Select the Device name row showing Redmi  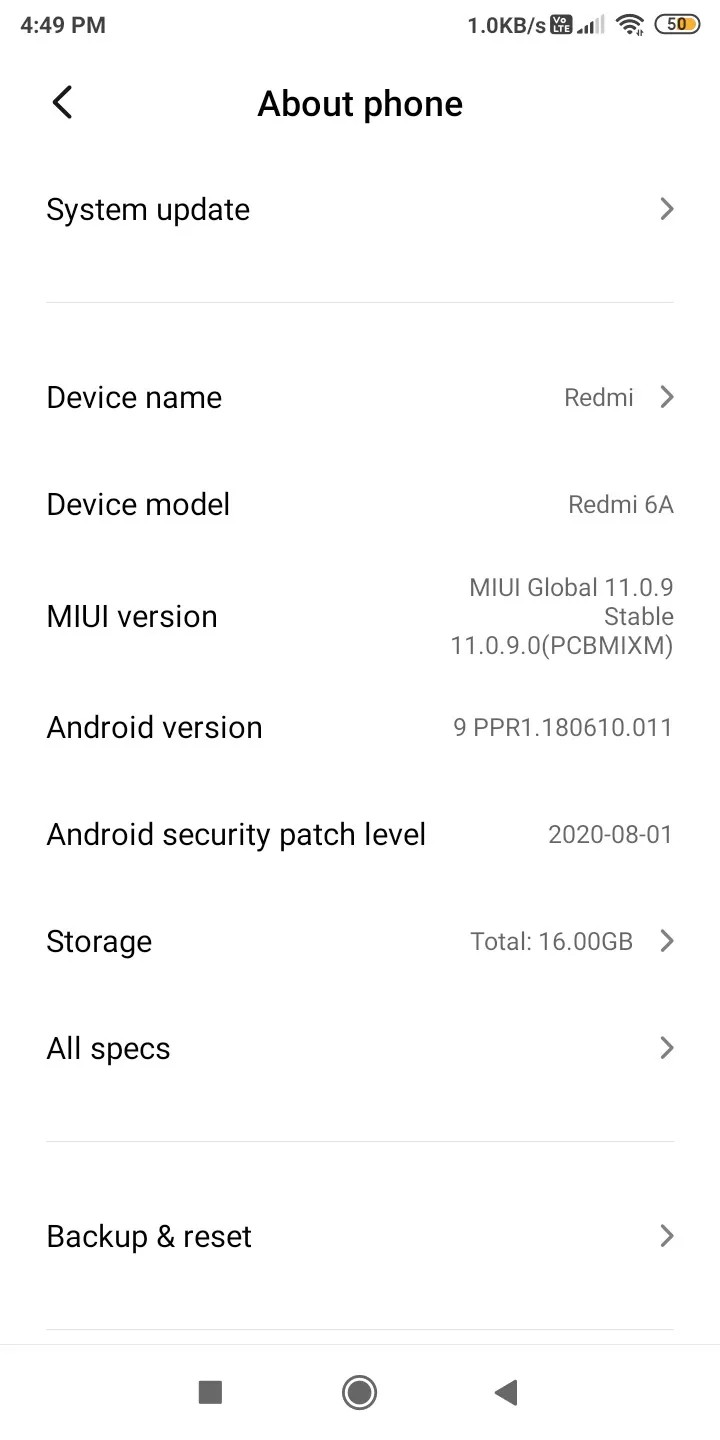pos(360,397)
